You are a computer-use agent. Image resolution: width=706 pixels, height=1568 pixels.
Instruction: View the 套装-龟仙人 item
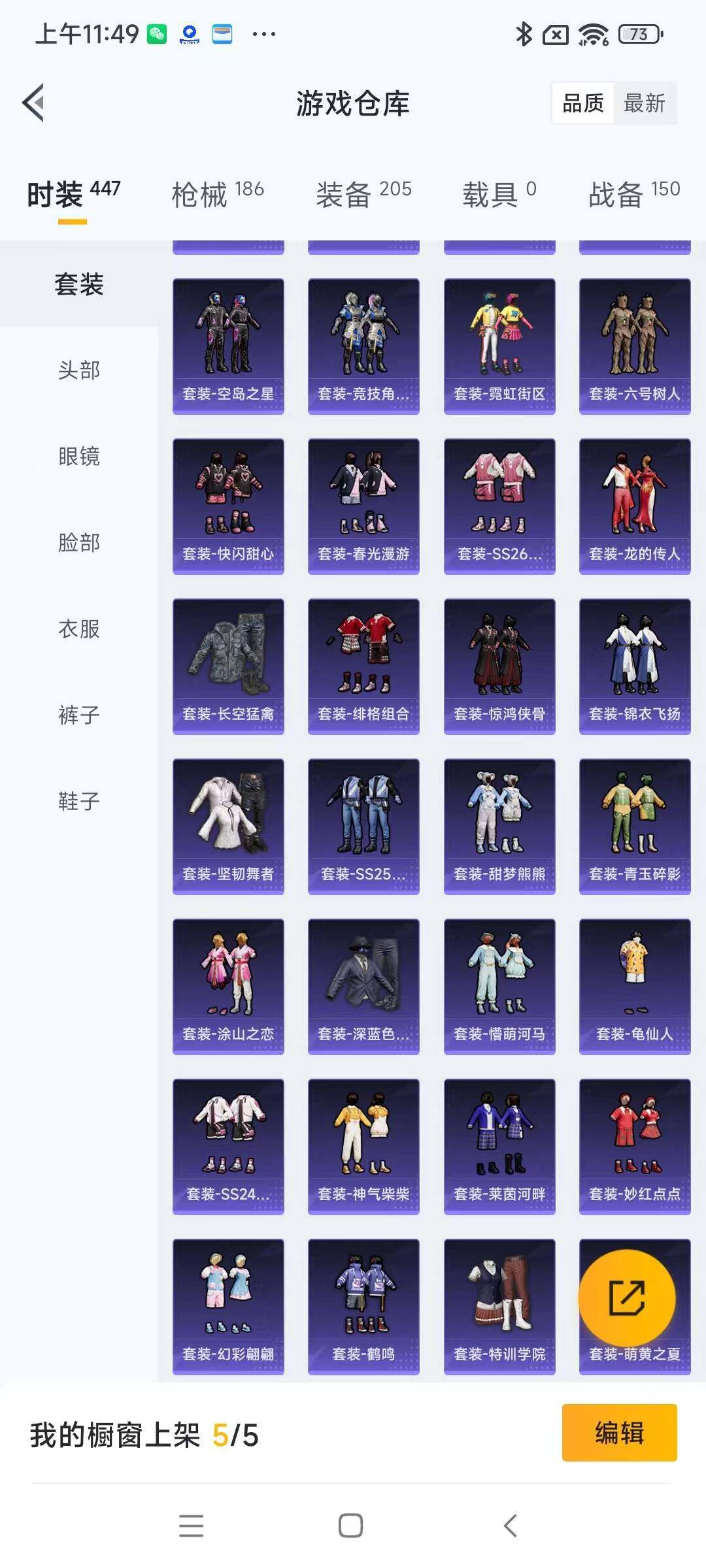[x=635, y=987]
